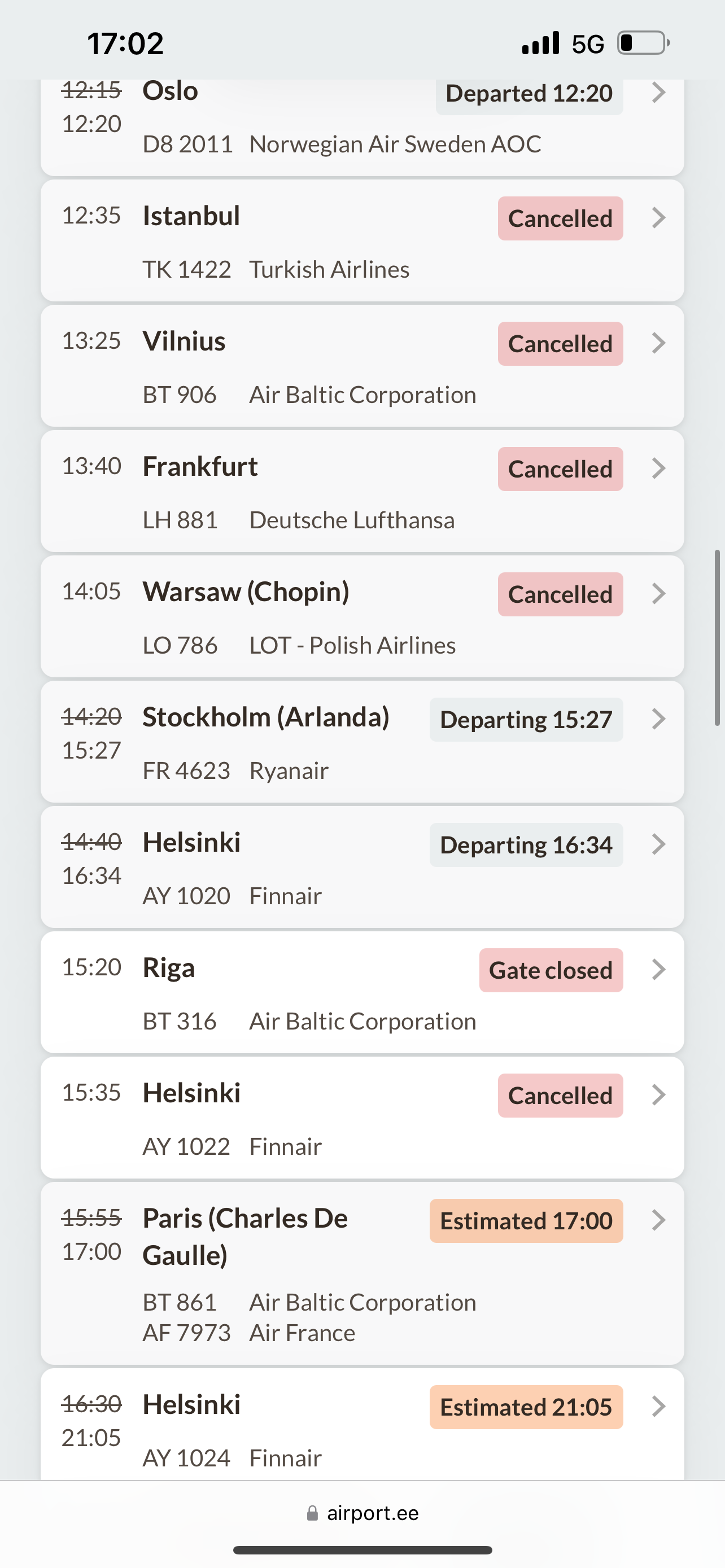Open Warsaw (Chopin) LO 786 flight

pos(362,616)
